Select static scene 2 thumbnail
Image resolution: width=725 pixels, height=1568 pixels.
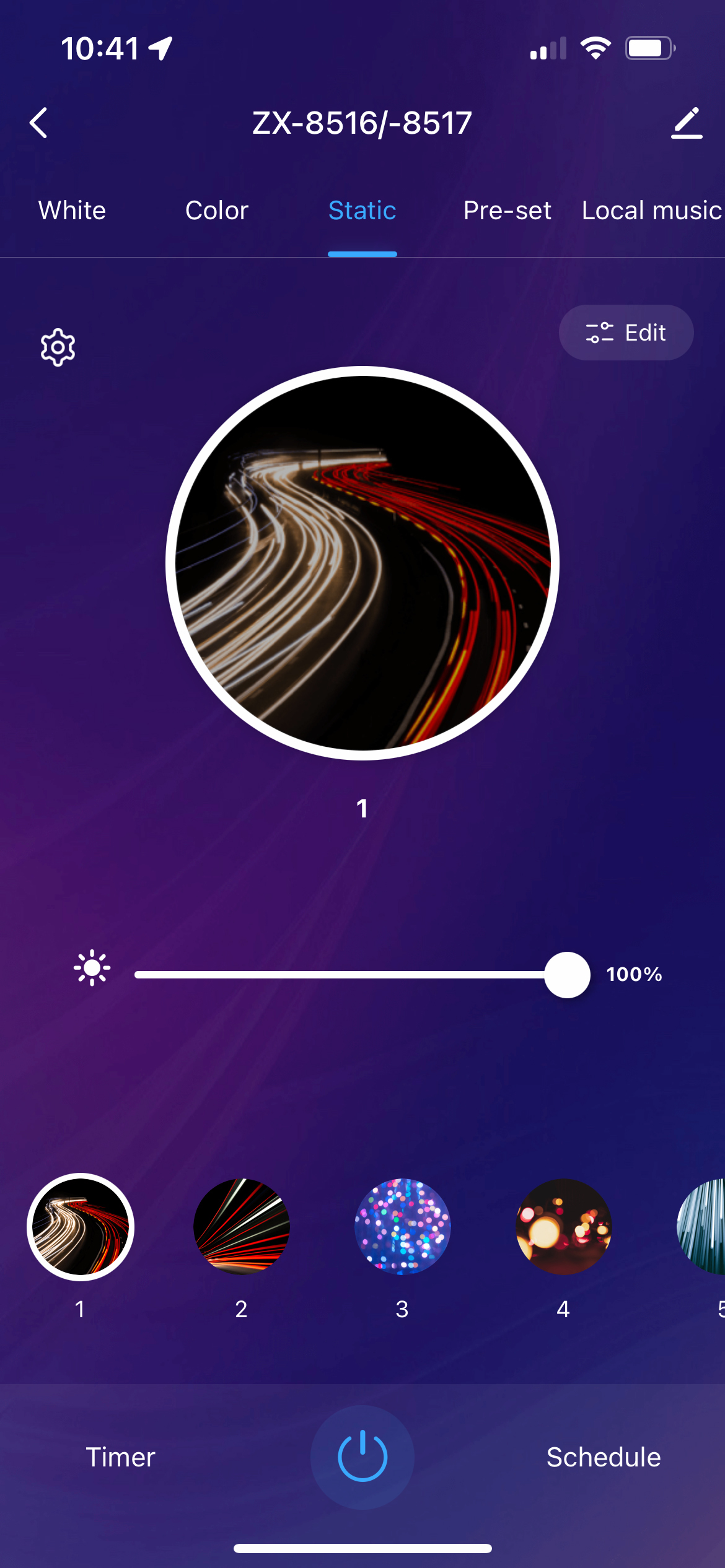tap(242, 1227)
